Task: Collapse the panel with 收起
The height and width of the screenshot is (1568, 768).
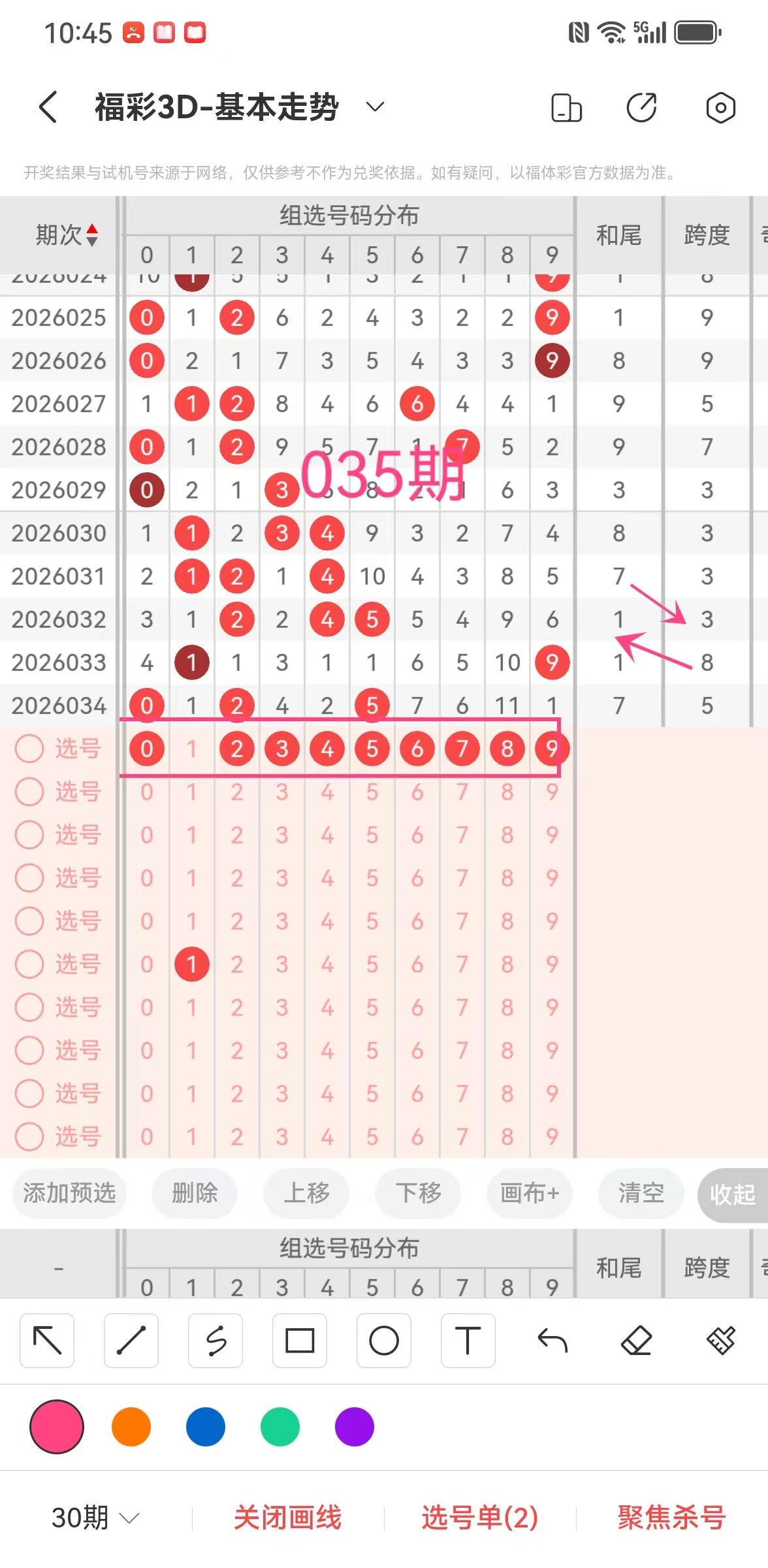Action: pyautogui.click(x=733, y=1195)
